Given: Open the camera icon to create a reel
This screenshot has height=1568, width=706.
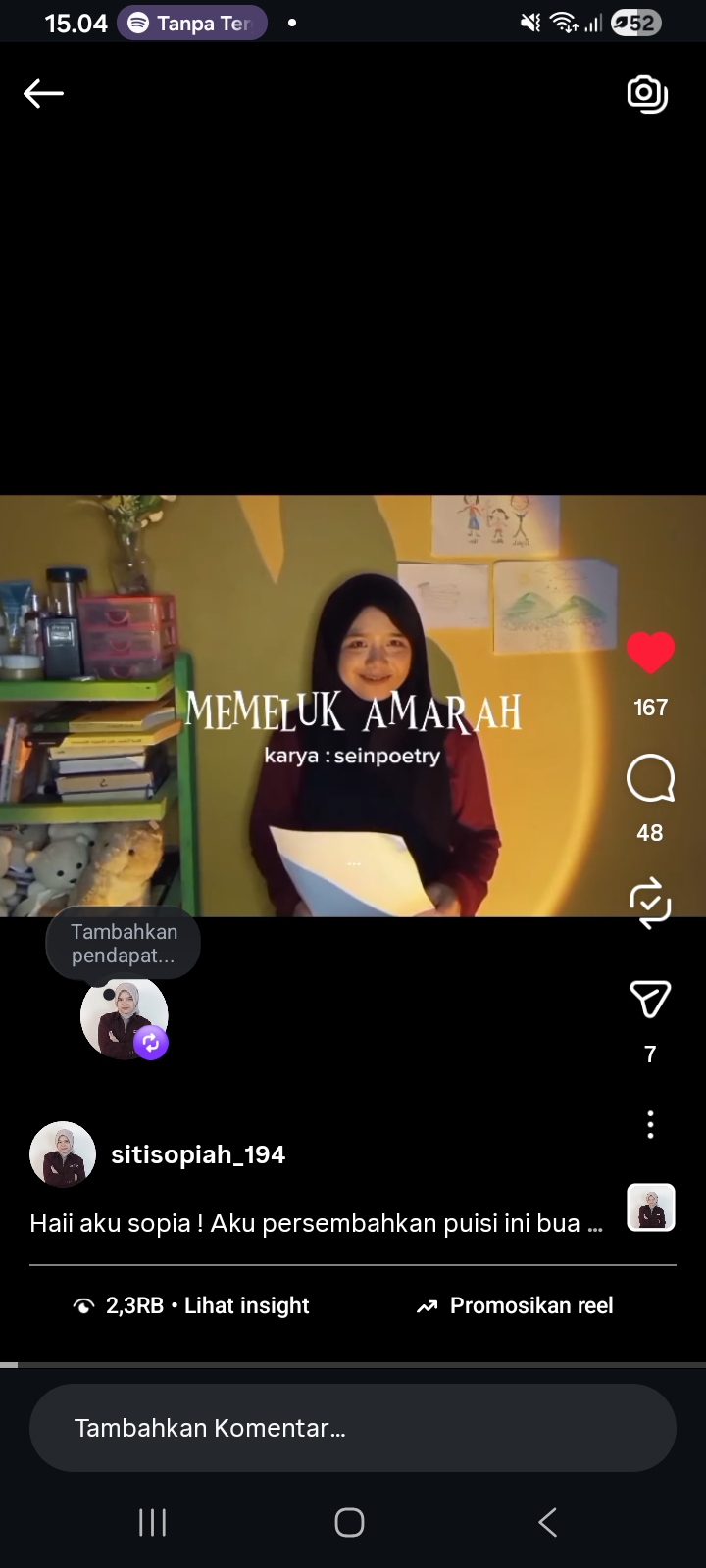Looking at the screenshot, I should (647, 94).
